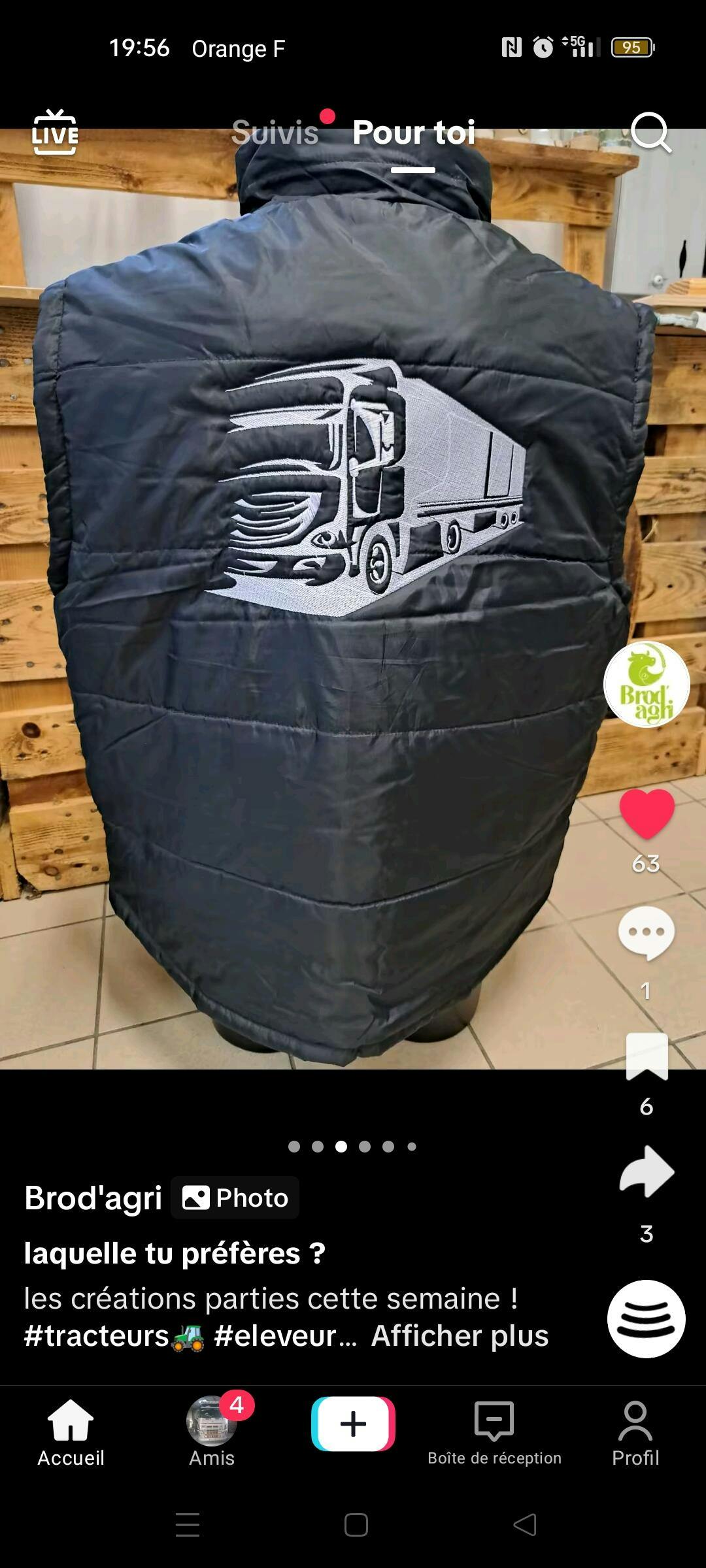Switch to the Suivis tab
The width and height of the screenshot is (706, 1568).
[275, 133]
